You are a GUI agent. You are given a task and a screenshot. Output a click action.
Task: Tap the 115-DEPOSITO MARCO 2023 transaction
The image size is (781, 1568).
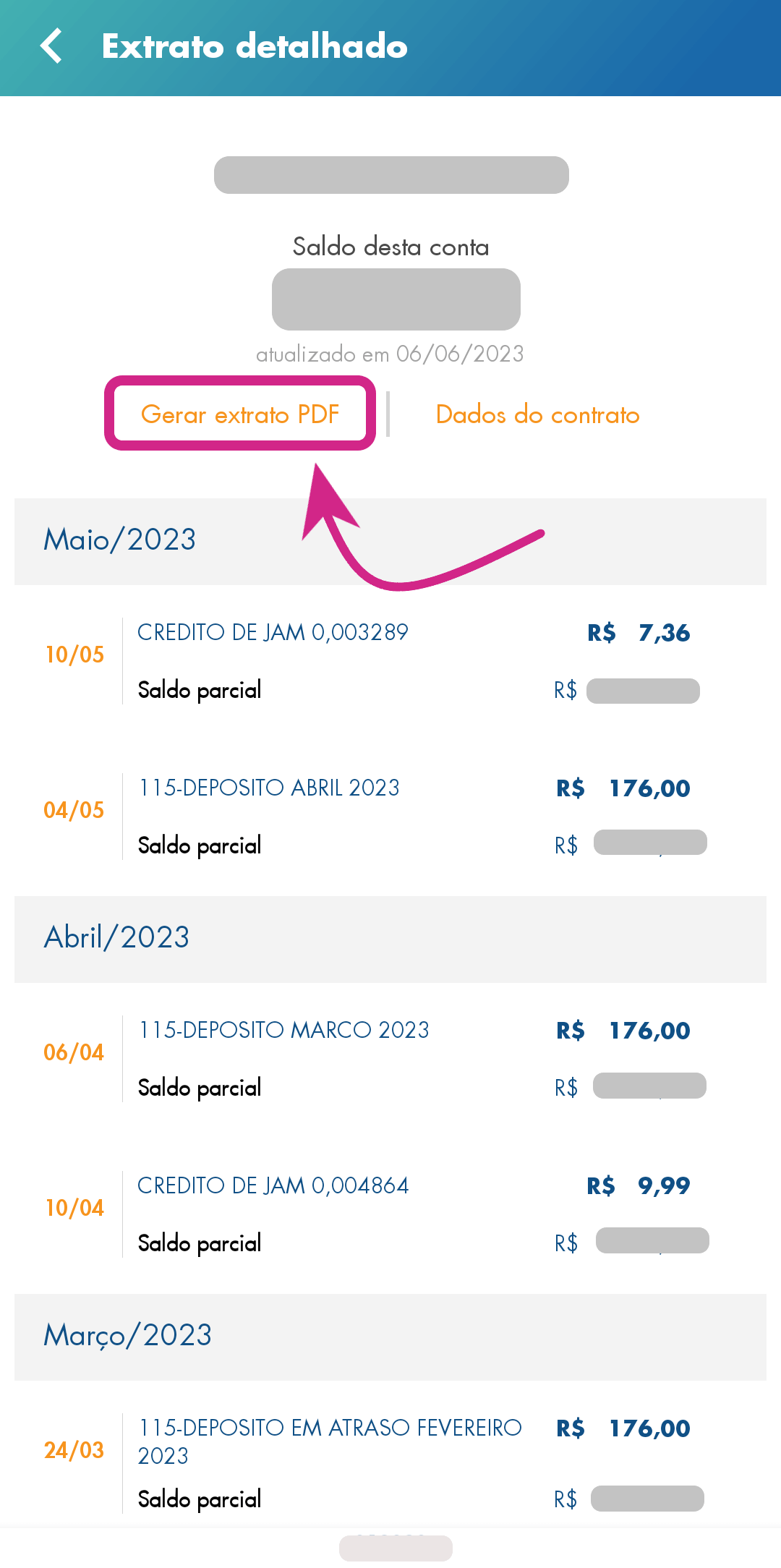[283, 1029]
